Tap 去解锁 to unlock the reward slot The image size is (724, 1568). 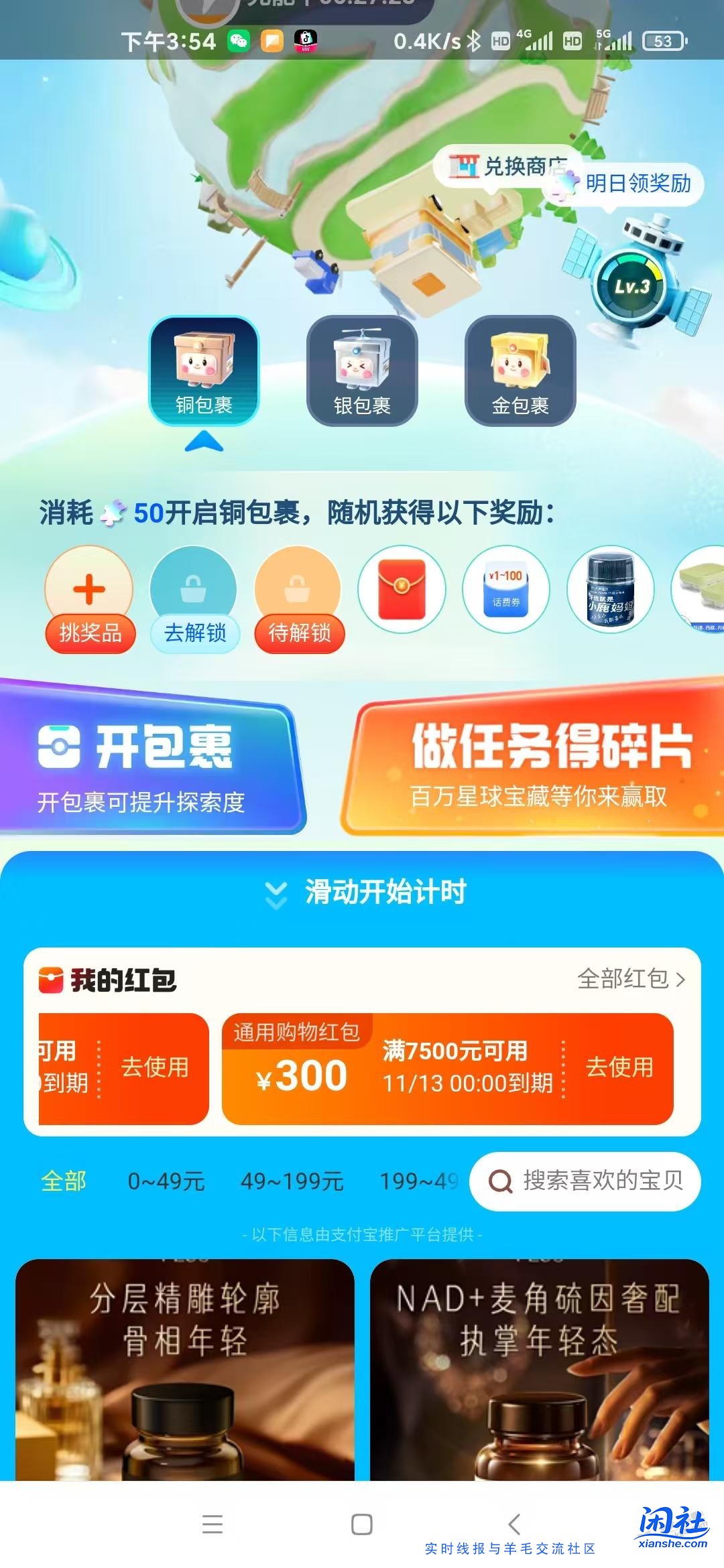(x=194, y=633)
